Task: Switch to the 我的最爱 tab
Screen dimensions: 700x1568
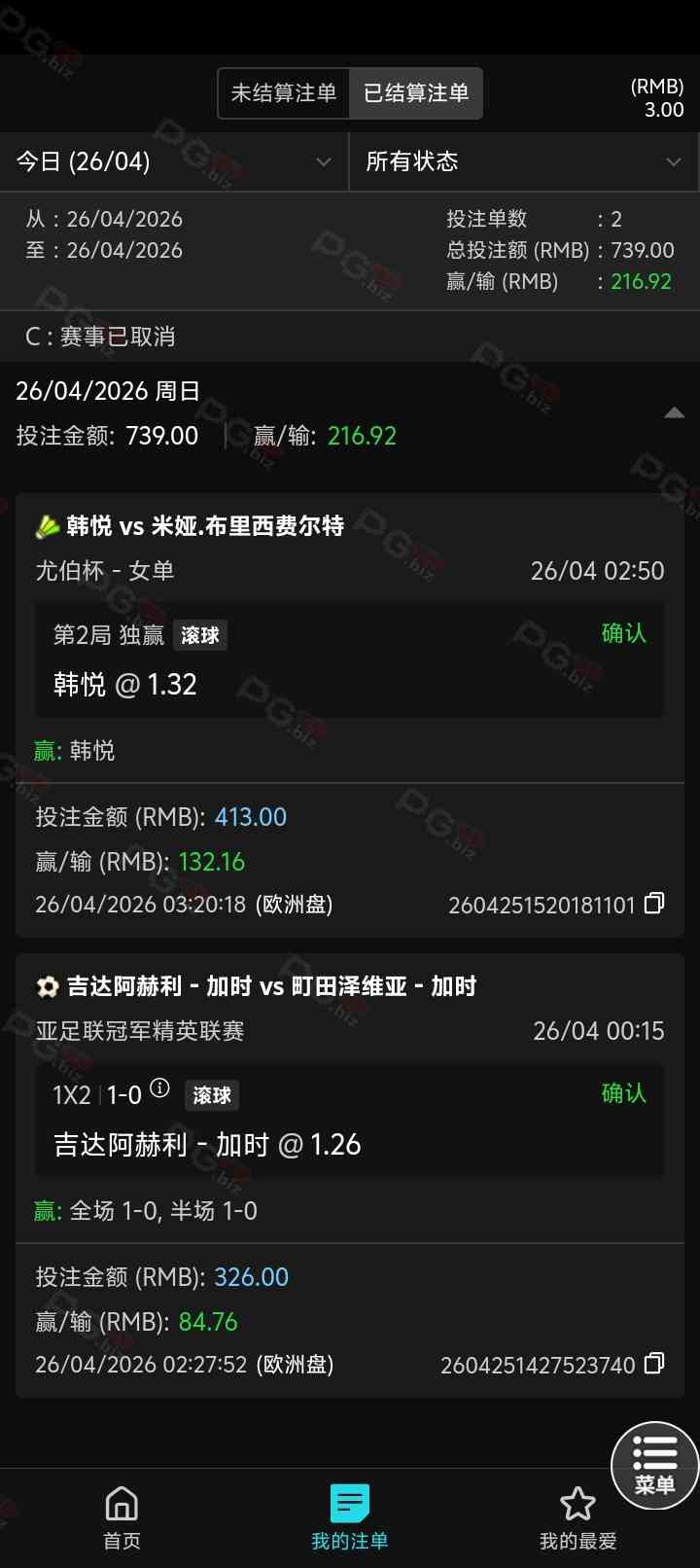Action: tap(577, 1517)
